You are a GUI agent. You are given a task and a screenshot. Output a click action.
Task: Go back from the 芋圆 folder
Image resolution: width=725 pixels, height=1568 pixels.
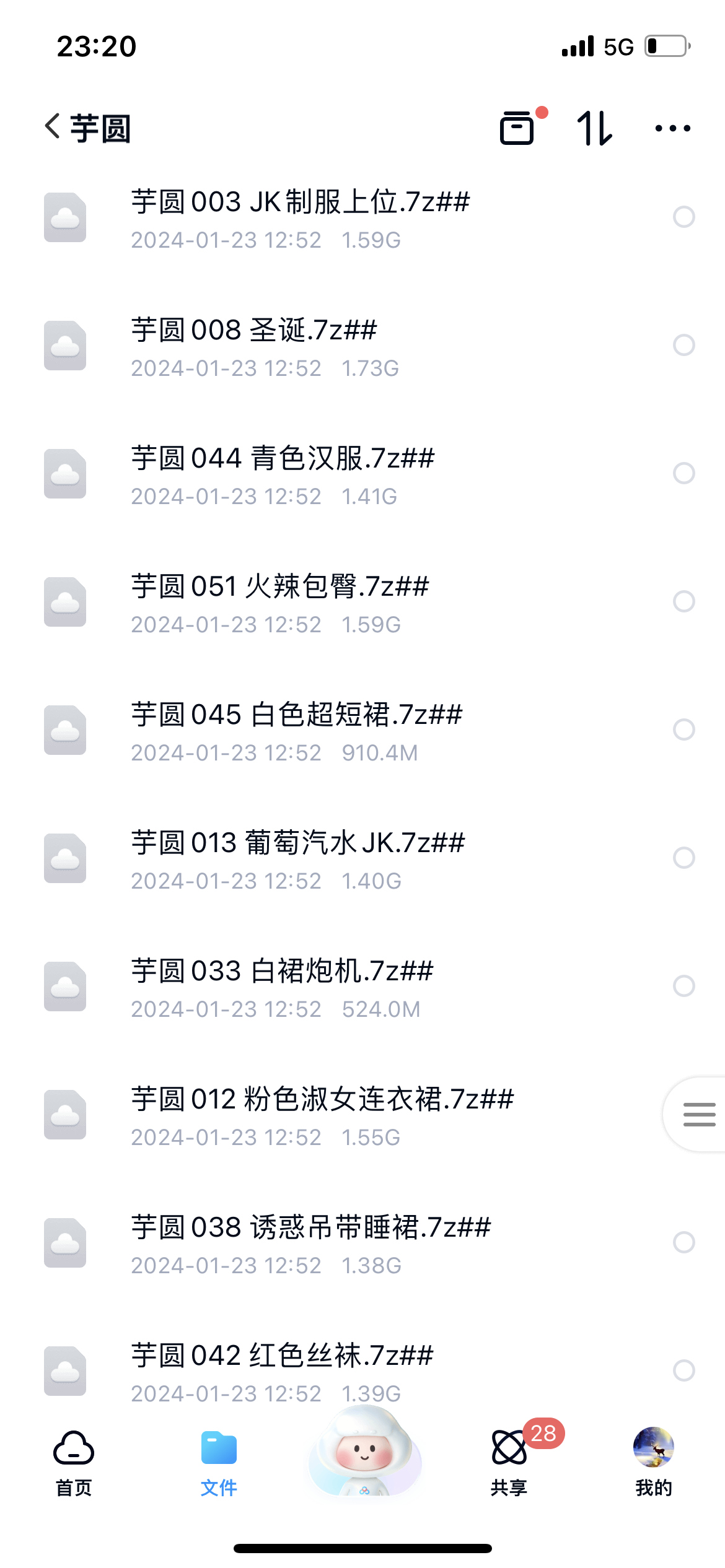(53, 127)
